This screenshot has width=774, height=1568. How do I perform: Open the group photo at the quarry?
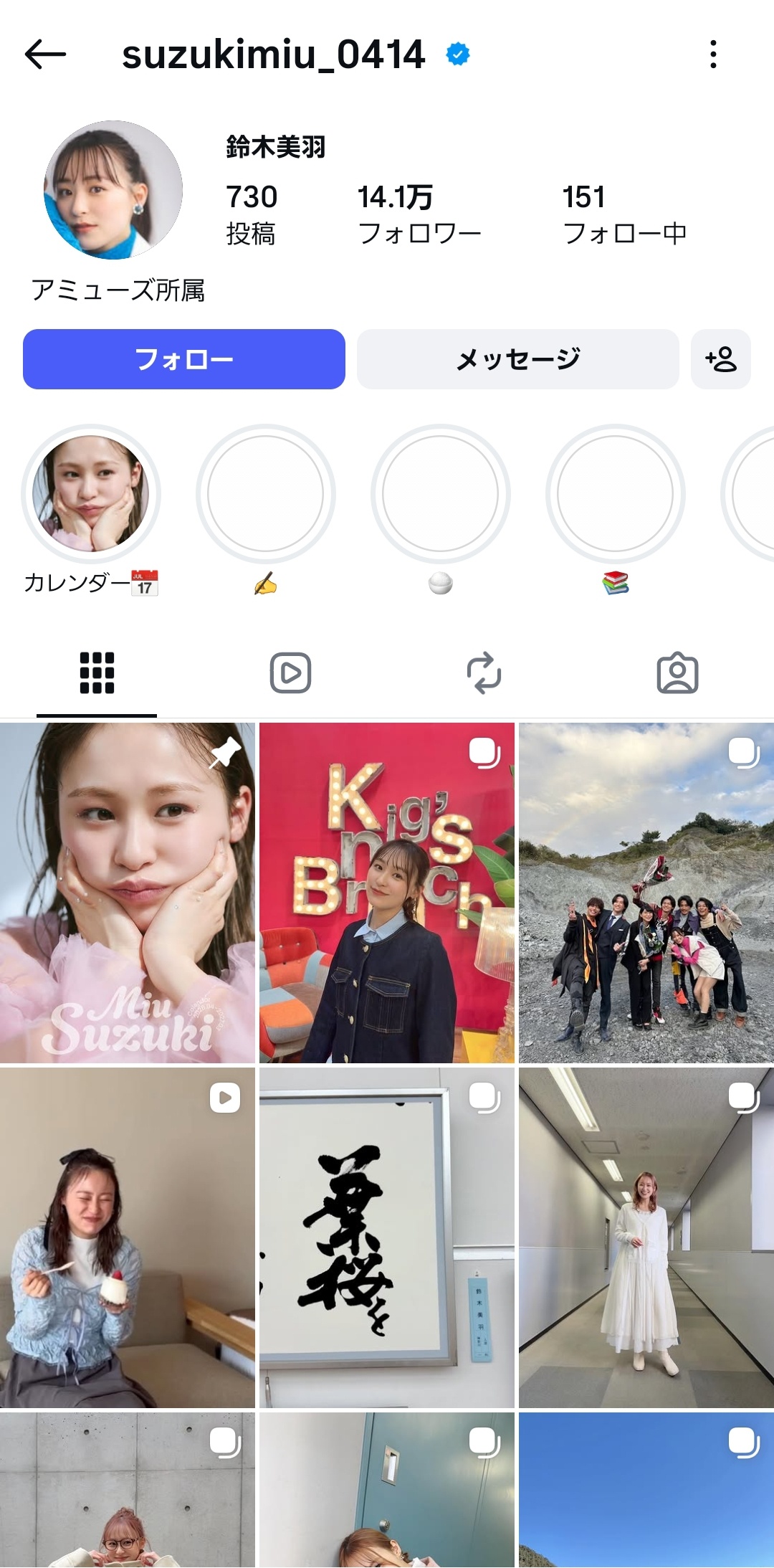646,893
